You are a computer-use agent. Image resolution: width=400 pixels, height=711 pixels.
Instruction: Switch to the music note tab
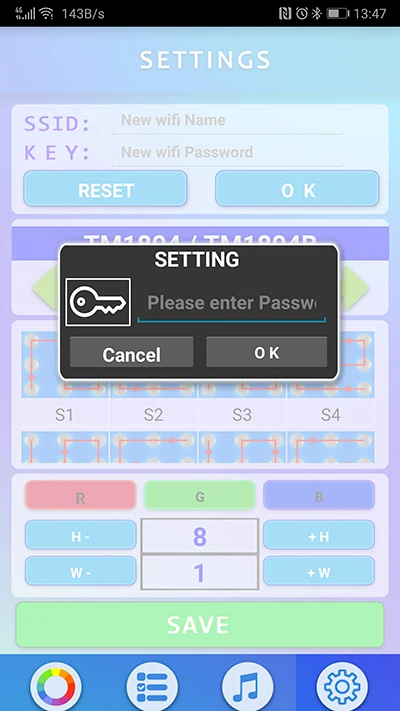pyautogui.click(x=248, y=687)
